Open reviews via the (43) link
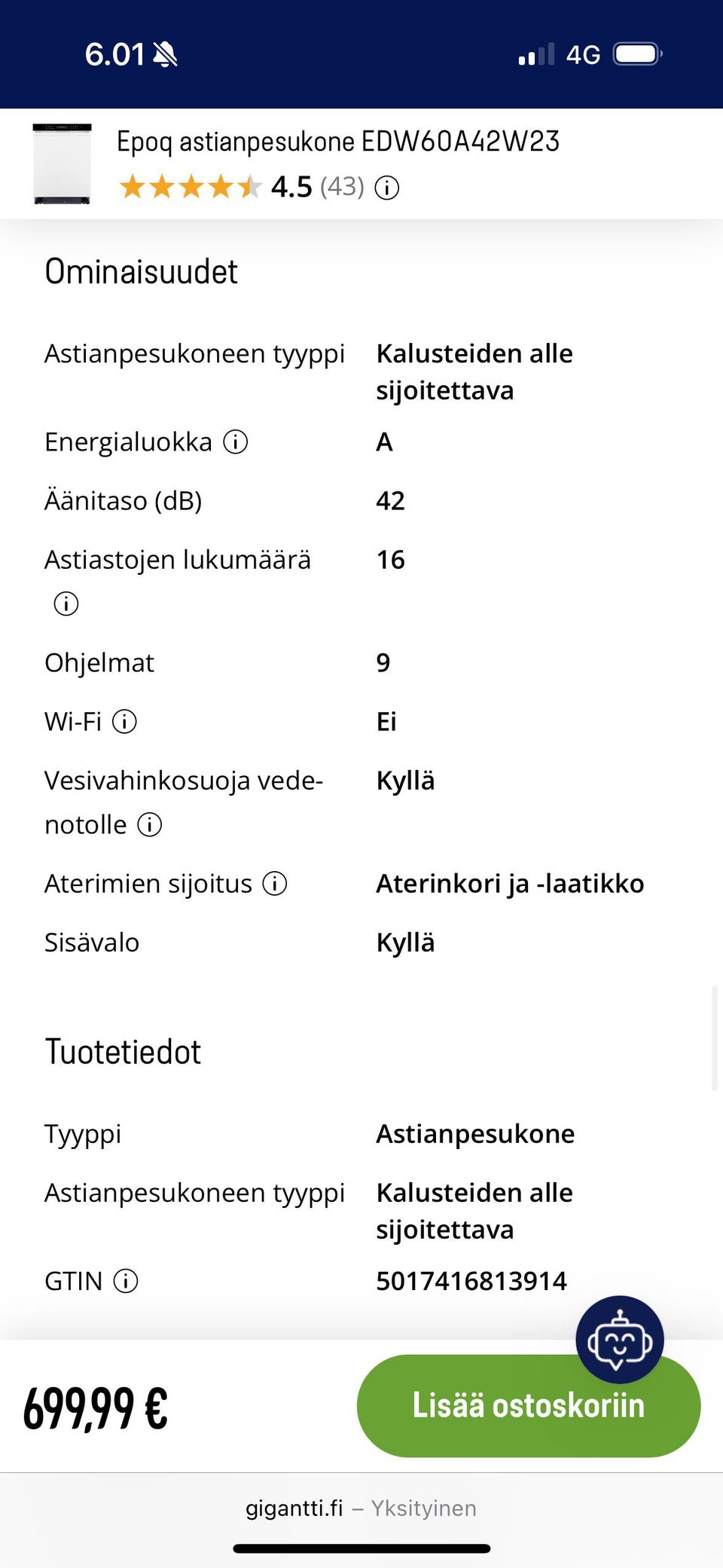Viewport: 723px width, 1568px height. click(x=340, y=188)
